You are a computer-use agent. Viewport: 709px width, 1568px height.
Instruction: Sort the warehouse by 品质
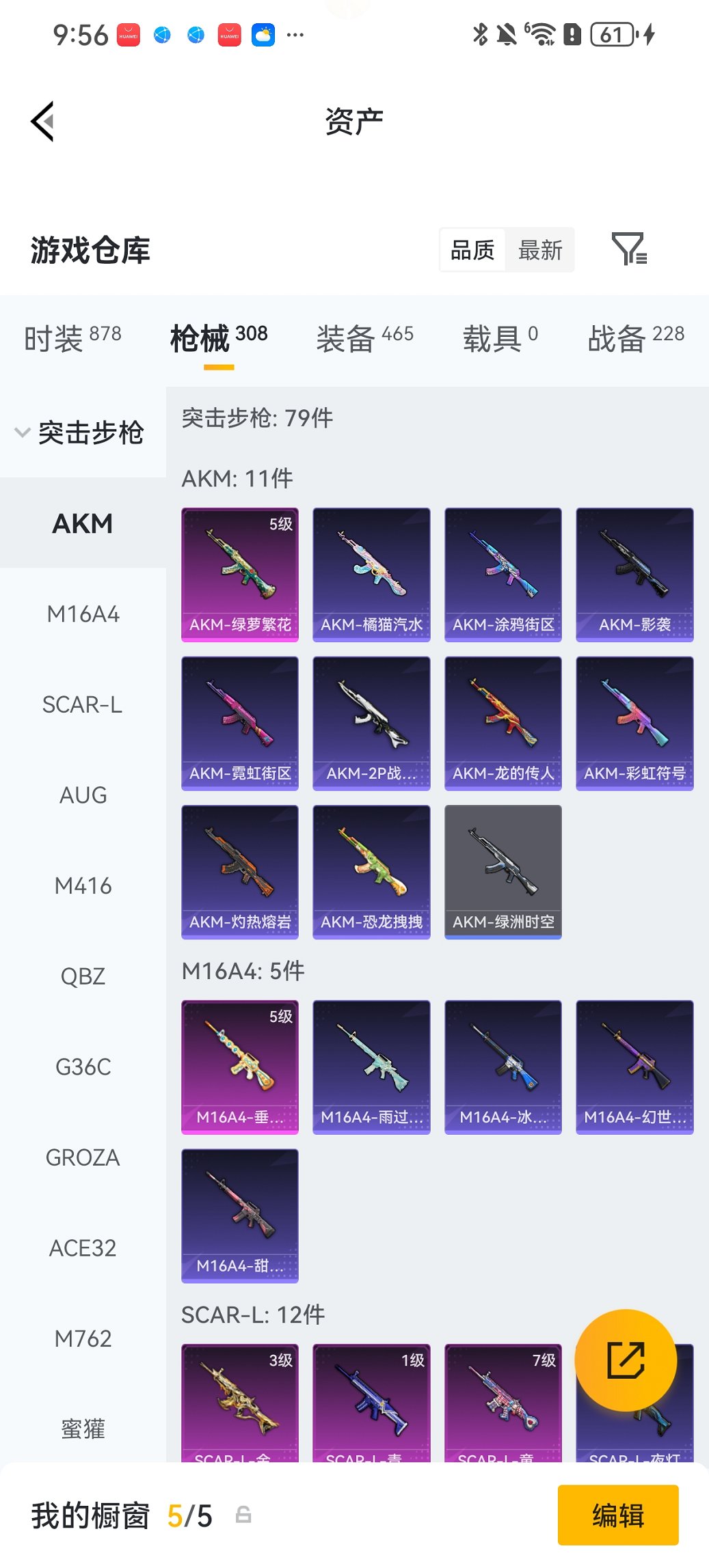coord(472,250)
